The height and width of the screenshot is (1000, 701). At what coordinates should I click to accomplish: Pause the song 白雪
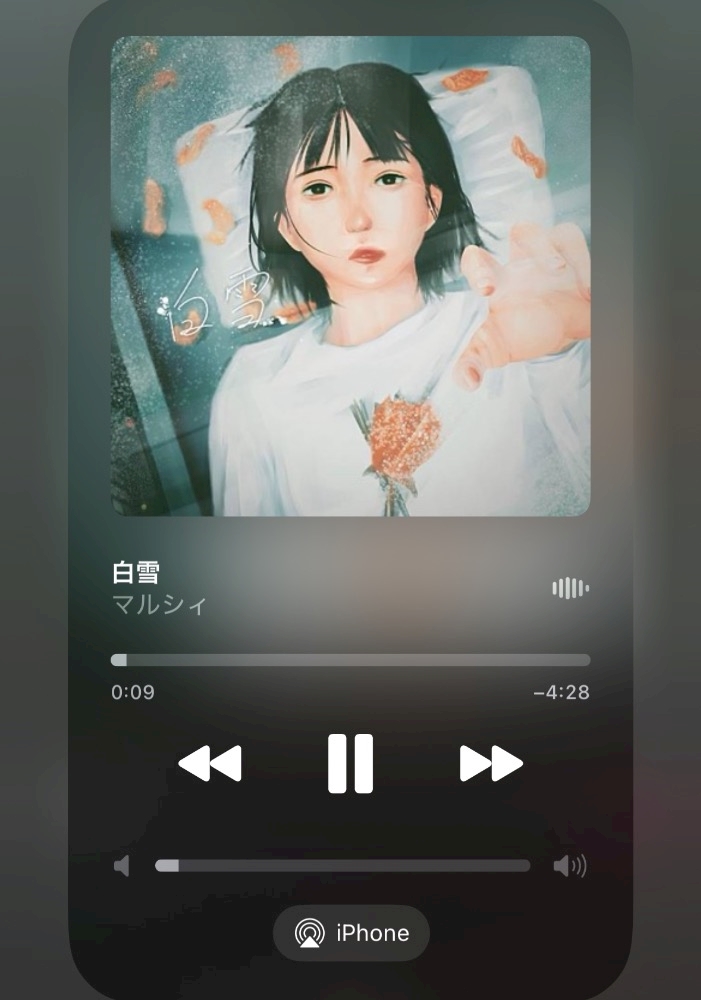point(350,763)
